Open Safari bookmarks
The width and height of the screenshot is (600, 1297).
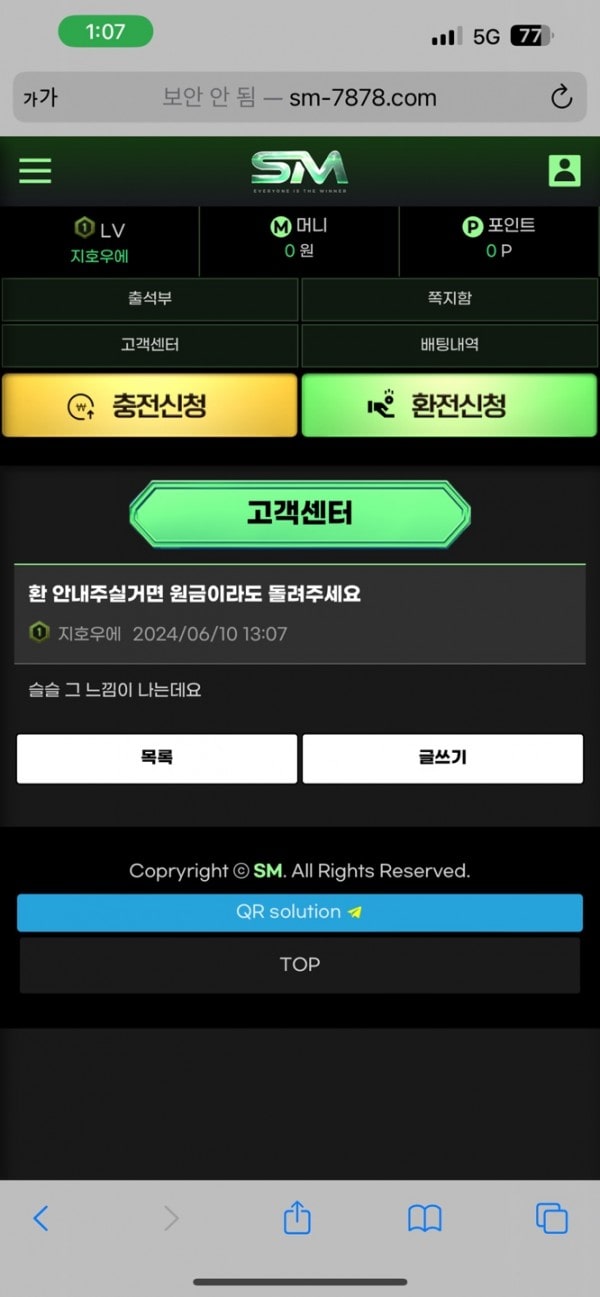pos(425,1217)
